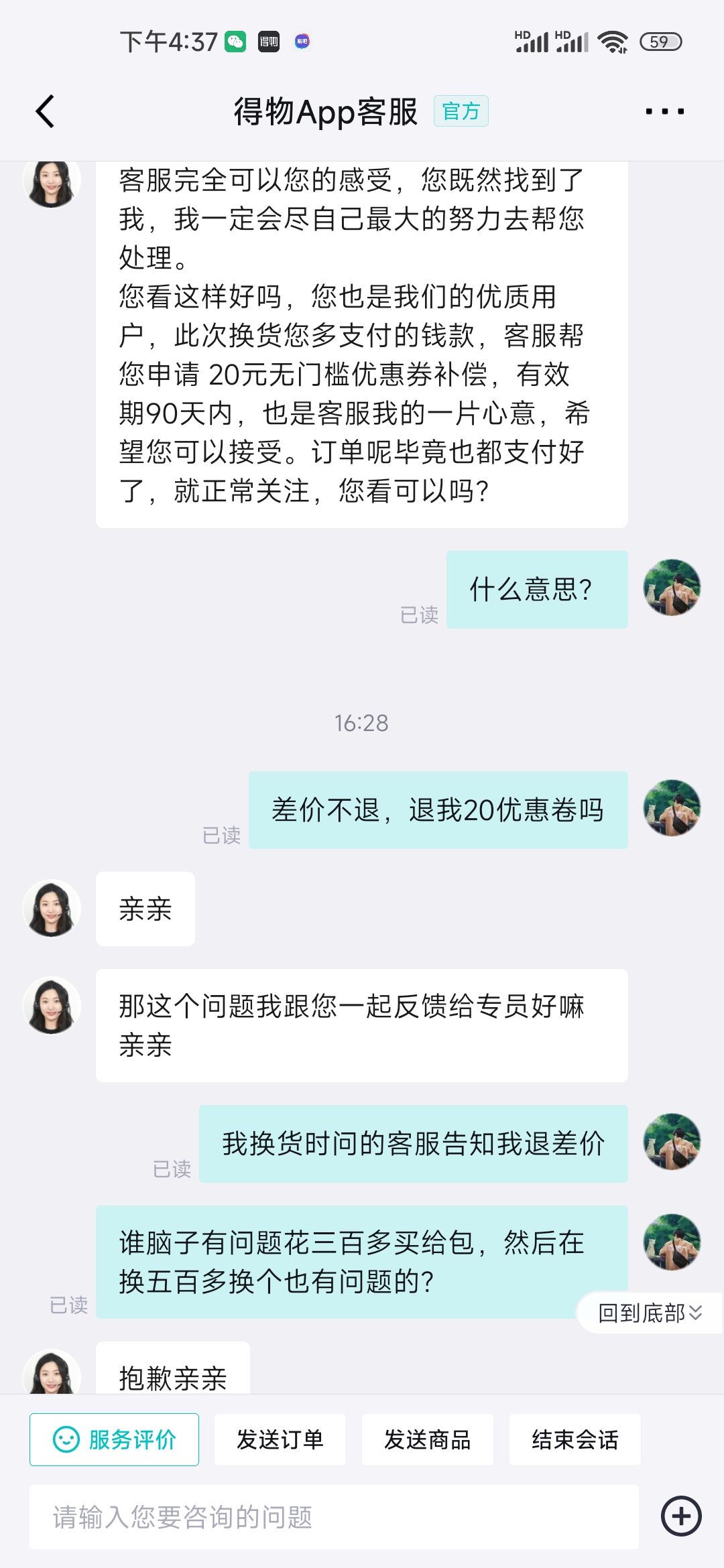Tap 发送订单 to send an order
Viewport: 724px width, 1568px height.
[x=280, y=1439]
